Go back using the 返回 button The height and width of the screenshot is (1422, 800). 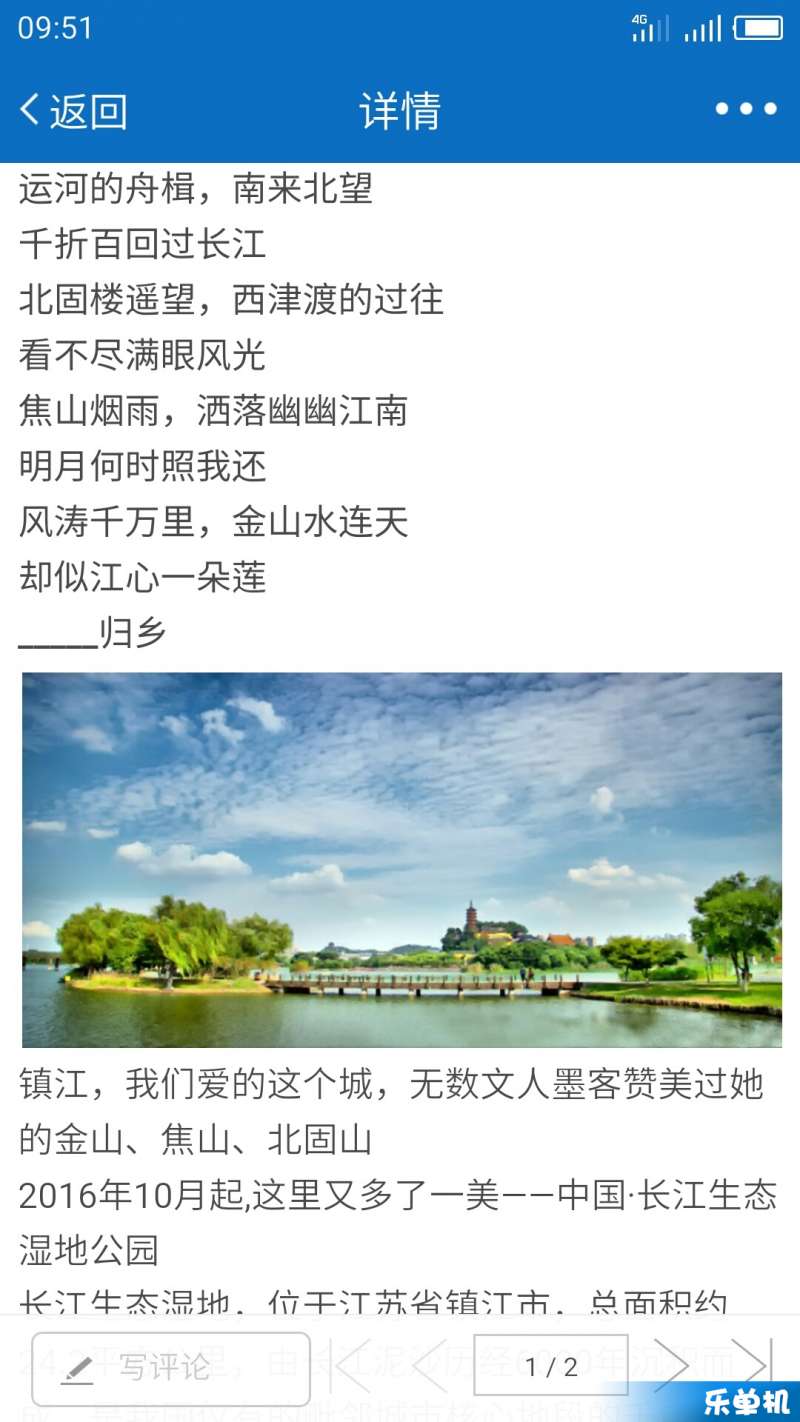point(74,111)
